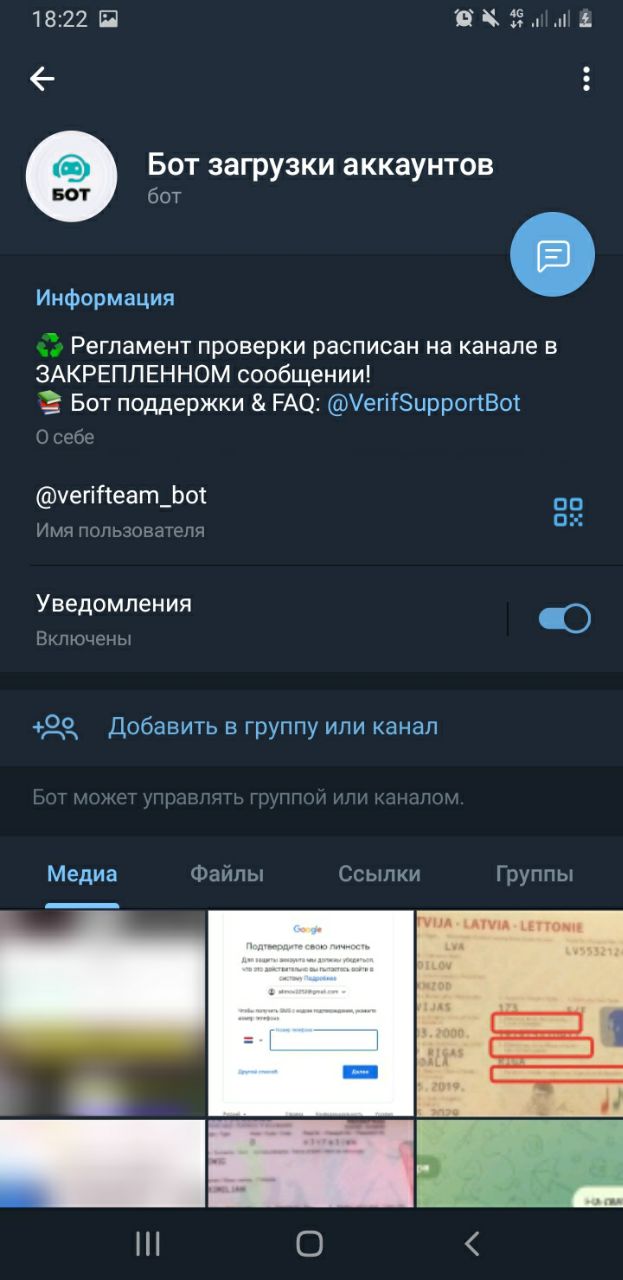This screenshot has height=1280, width=623.
Task: Go back using the top arrow
Action: [42, 79]
